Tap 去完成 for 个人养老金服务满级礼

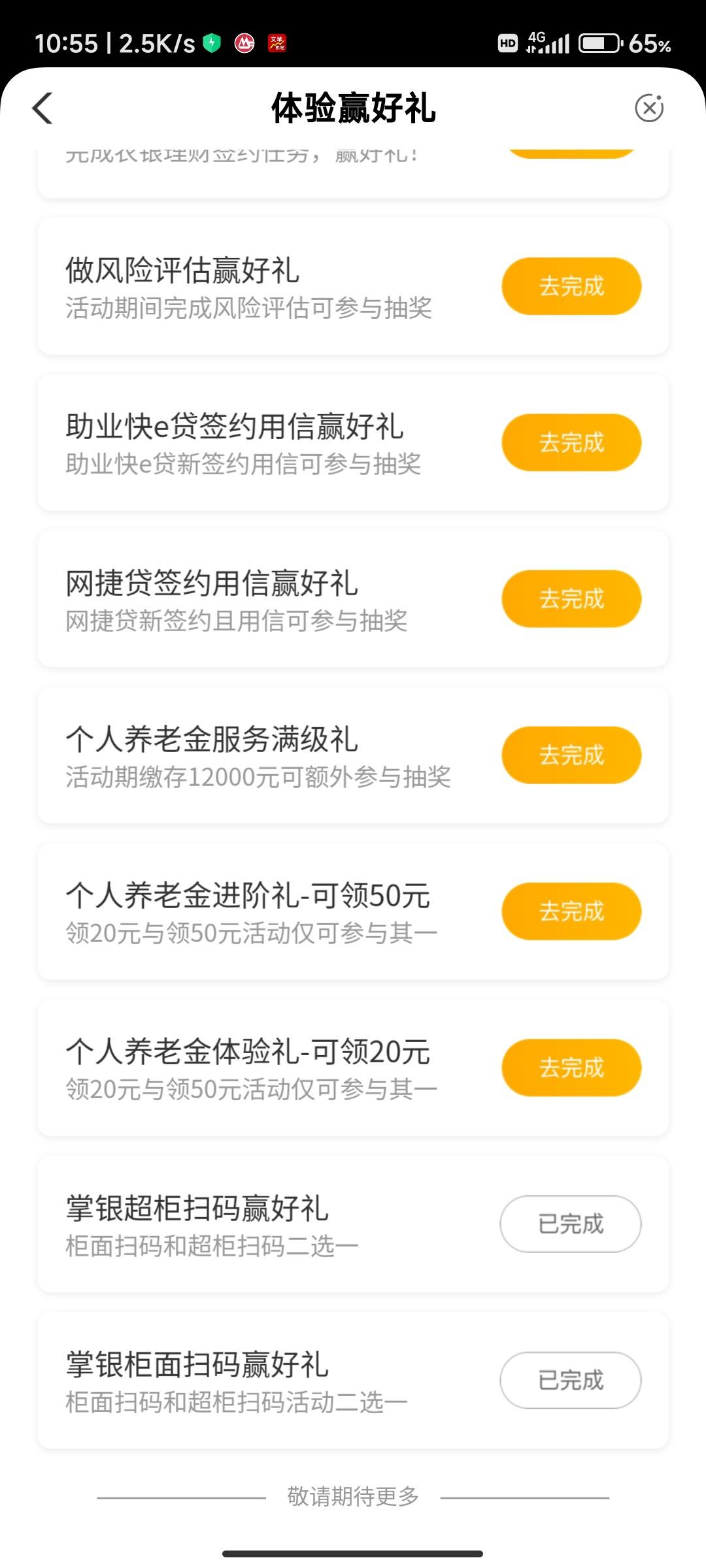point(571,755)
